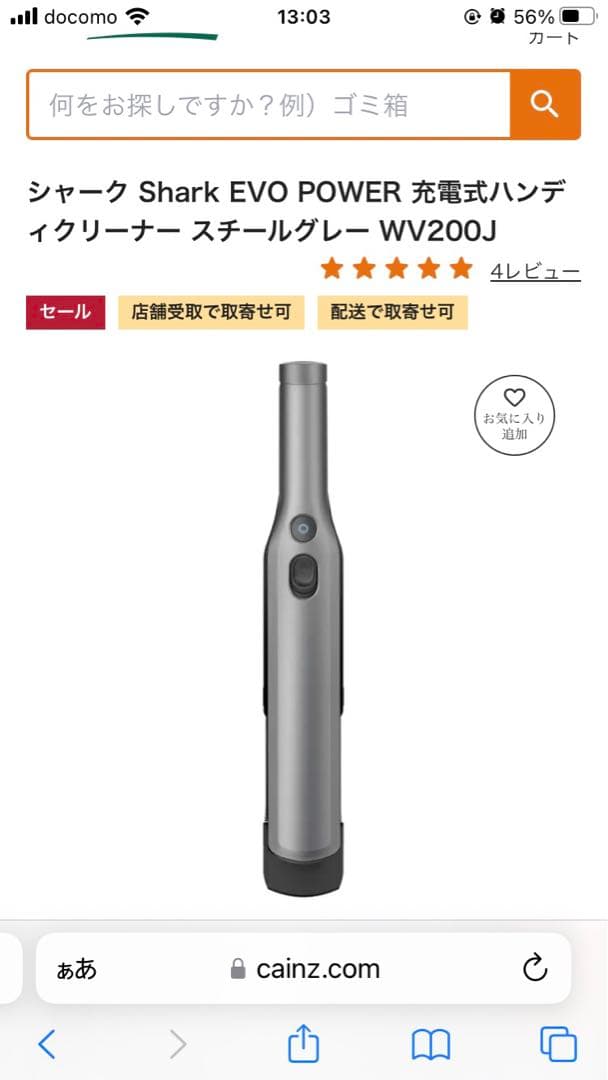Image resolution: width=608 pixels, height=1080 pixels.
Task: Reload the cainz.com page
Action: 535,967
